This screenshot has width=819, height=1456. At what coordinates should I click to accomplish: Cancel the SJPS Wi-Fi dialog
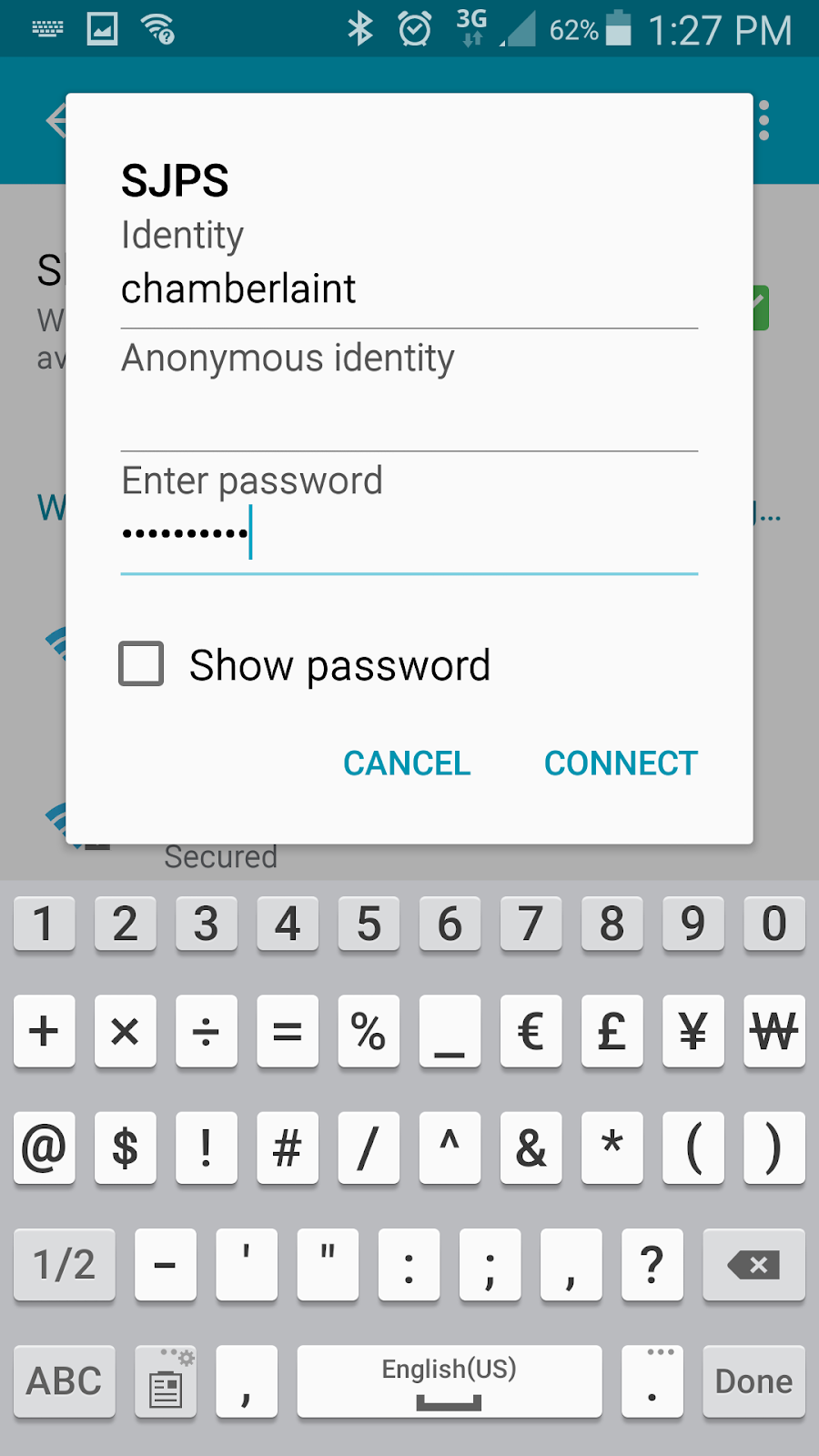tap(407, 763)
